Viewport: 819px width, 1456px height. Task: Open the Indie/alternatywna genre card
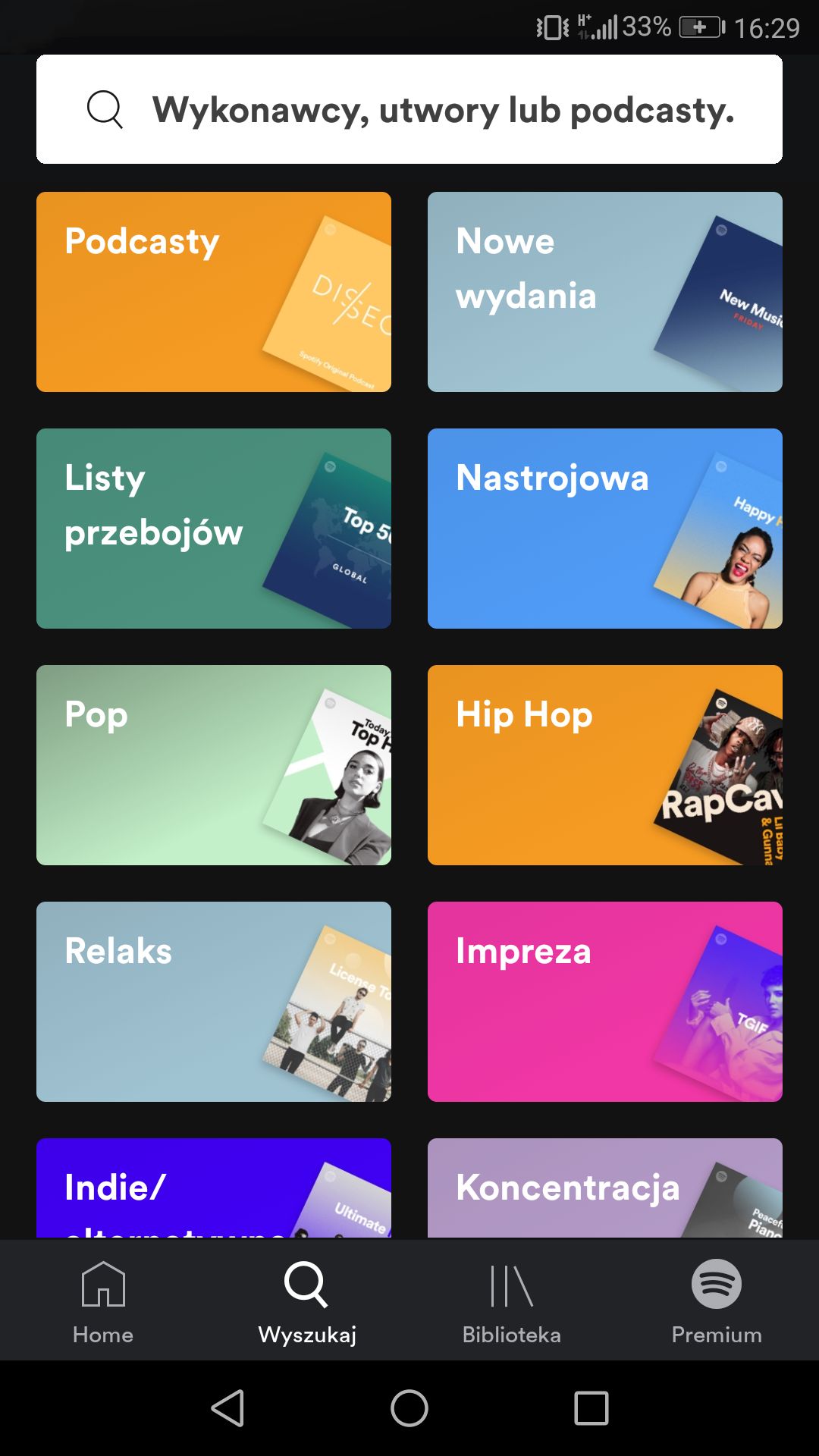[214, 1188]
